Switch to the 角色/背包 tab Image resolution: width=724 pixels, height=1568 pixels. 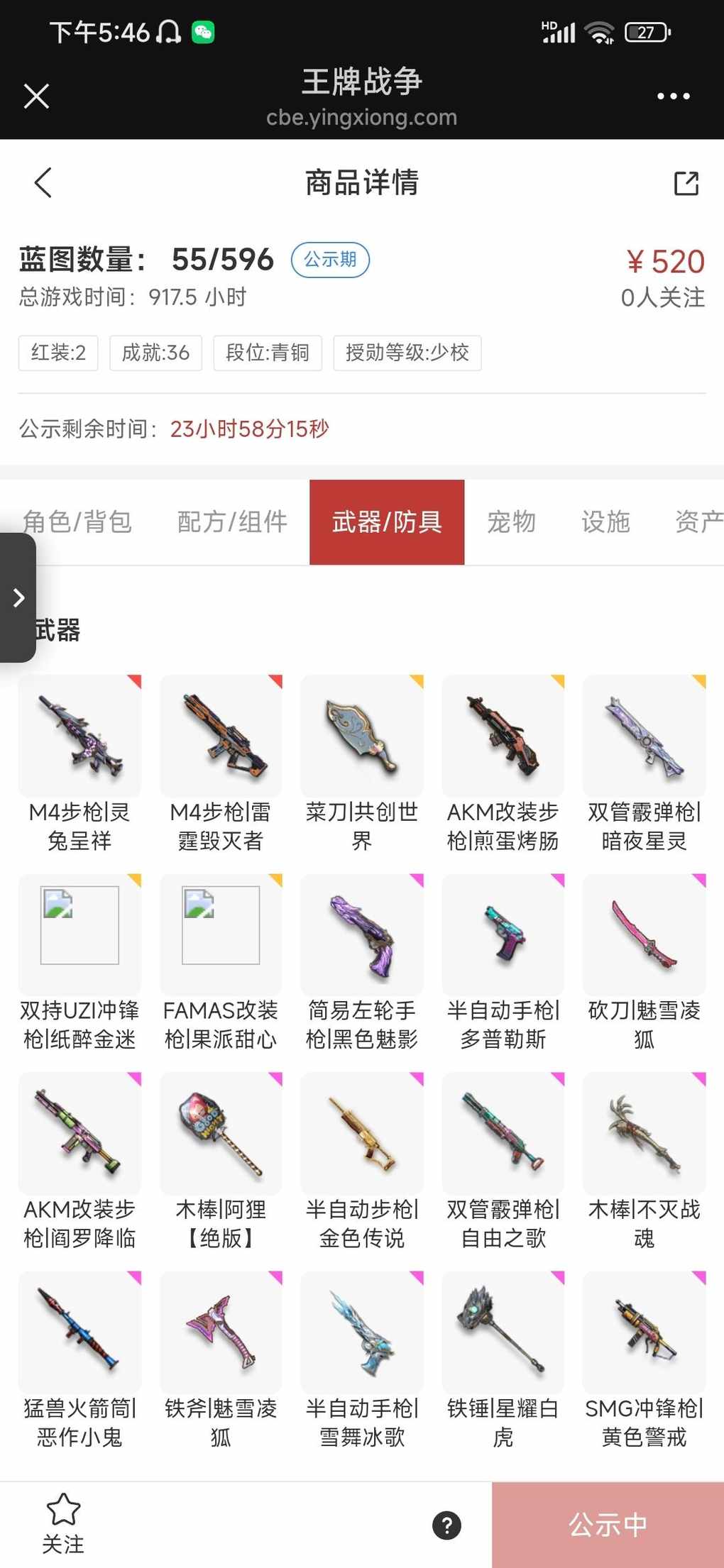[78, 522]
